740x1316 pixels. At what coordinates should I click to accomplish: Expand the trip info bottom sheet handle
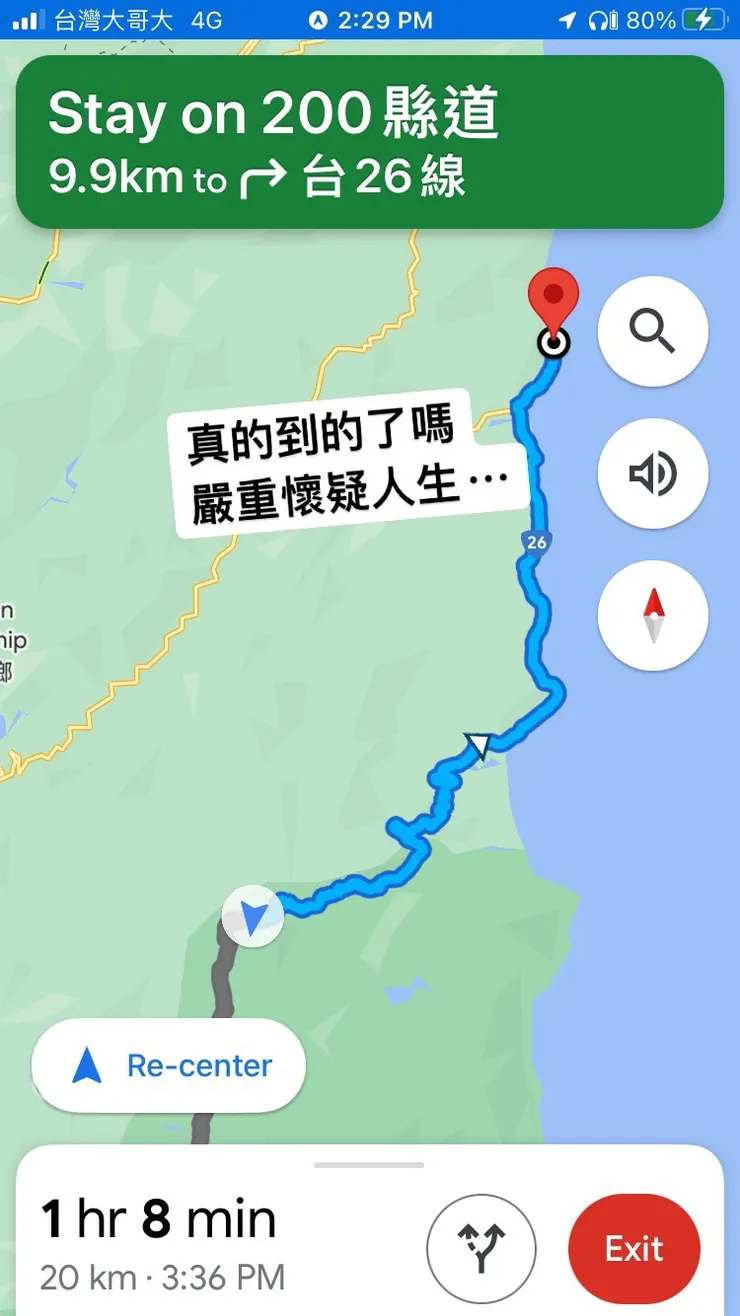[x=369, y=1165]
